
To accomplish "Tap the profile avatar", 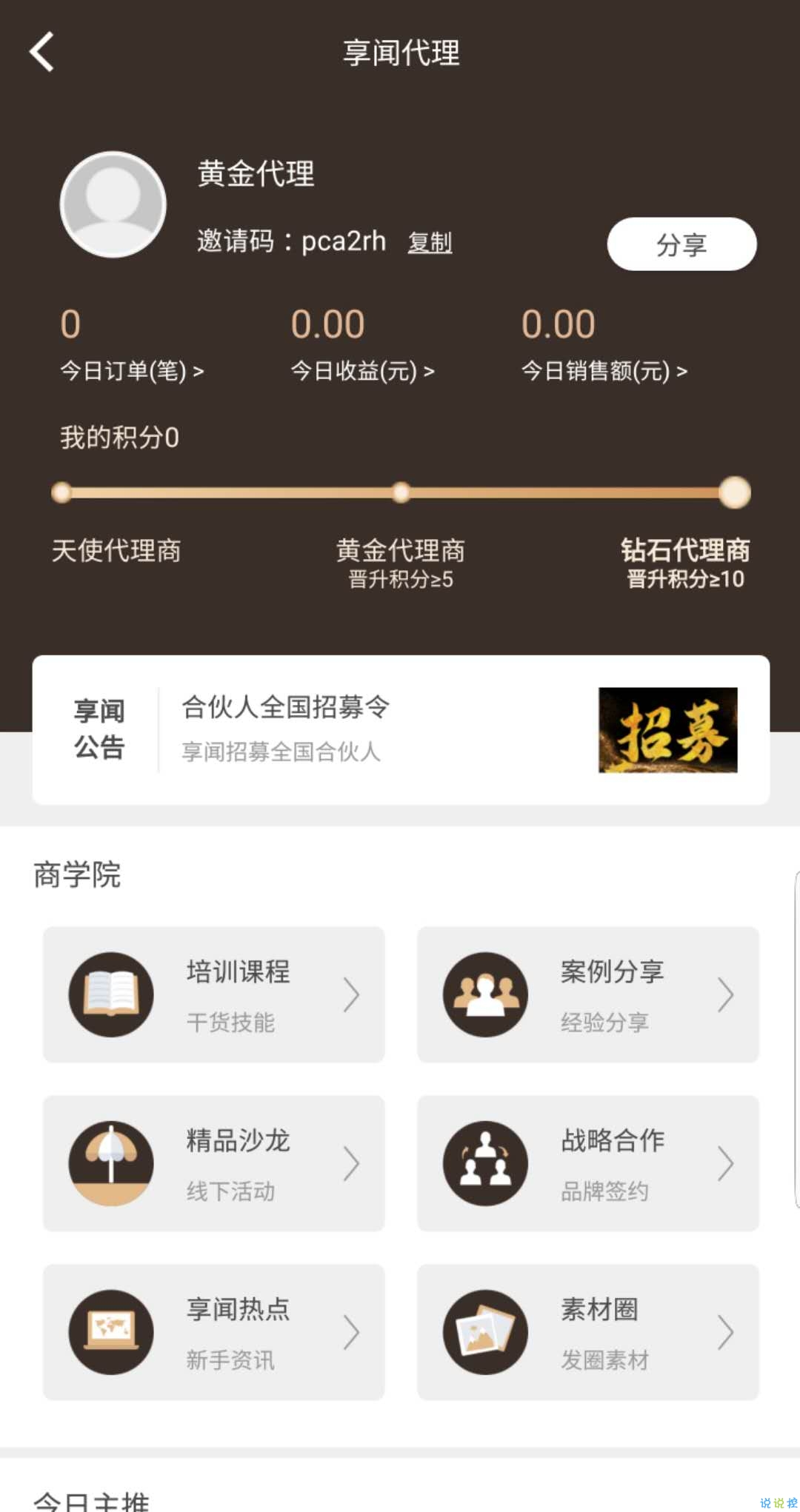I will (113, 204).
